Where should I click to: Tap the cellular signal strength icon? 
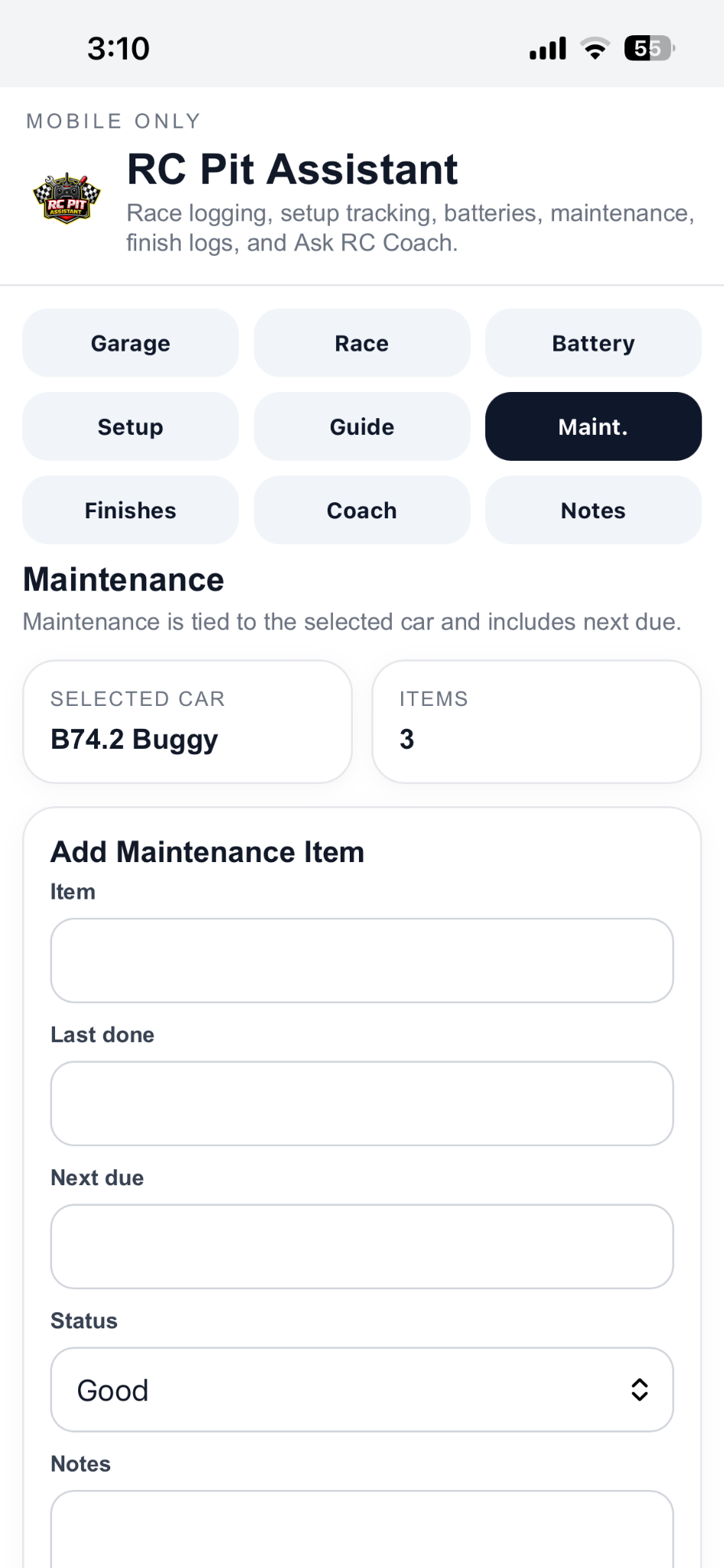(x=546, y=47)
